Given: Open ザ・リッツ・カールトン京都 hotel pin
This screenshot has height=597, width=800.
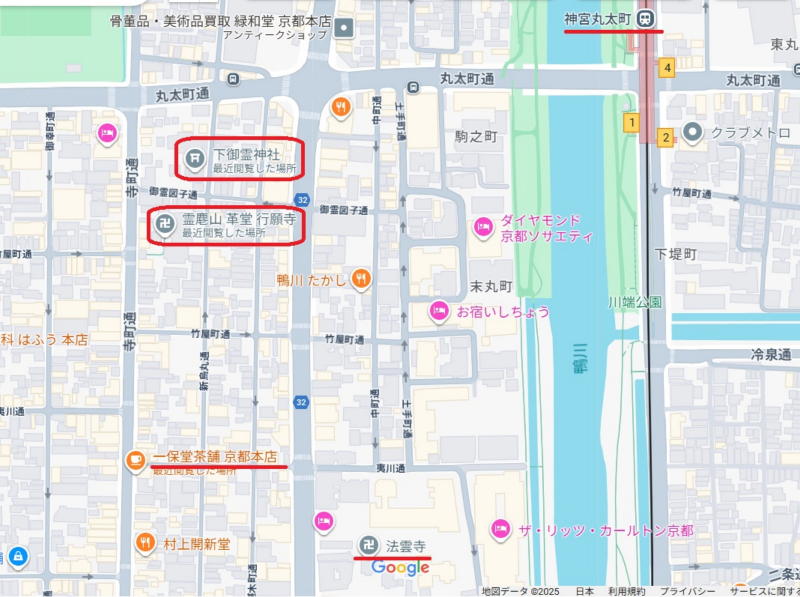Looking at the screenshot, I should pyautogui.click(x=500, y=529).
